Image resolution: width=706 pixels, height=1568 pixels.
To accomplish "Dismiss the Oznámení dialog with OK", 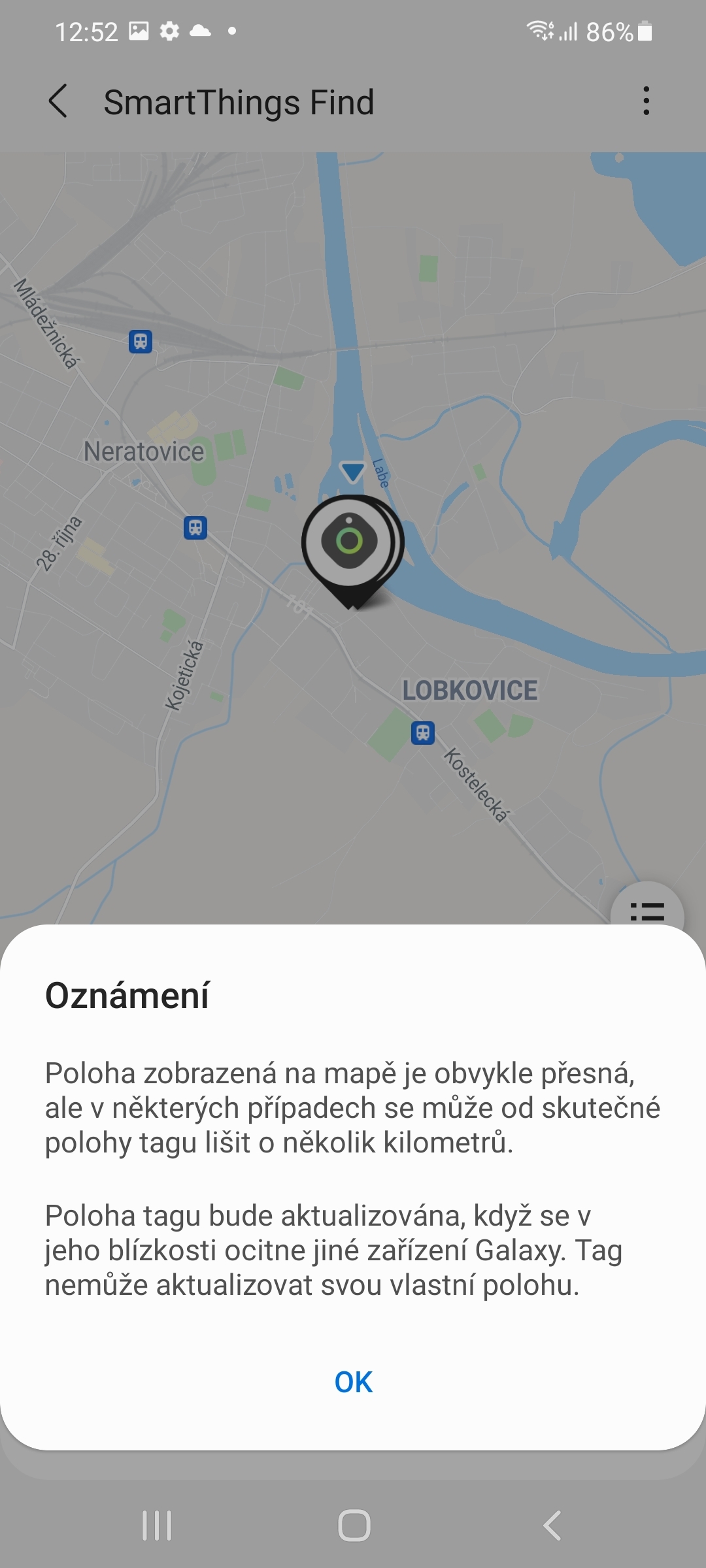I will tap(352, 1382).
